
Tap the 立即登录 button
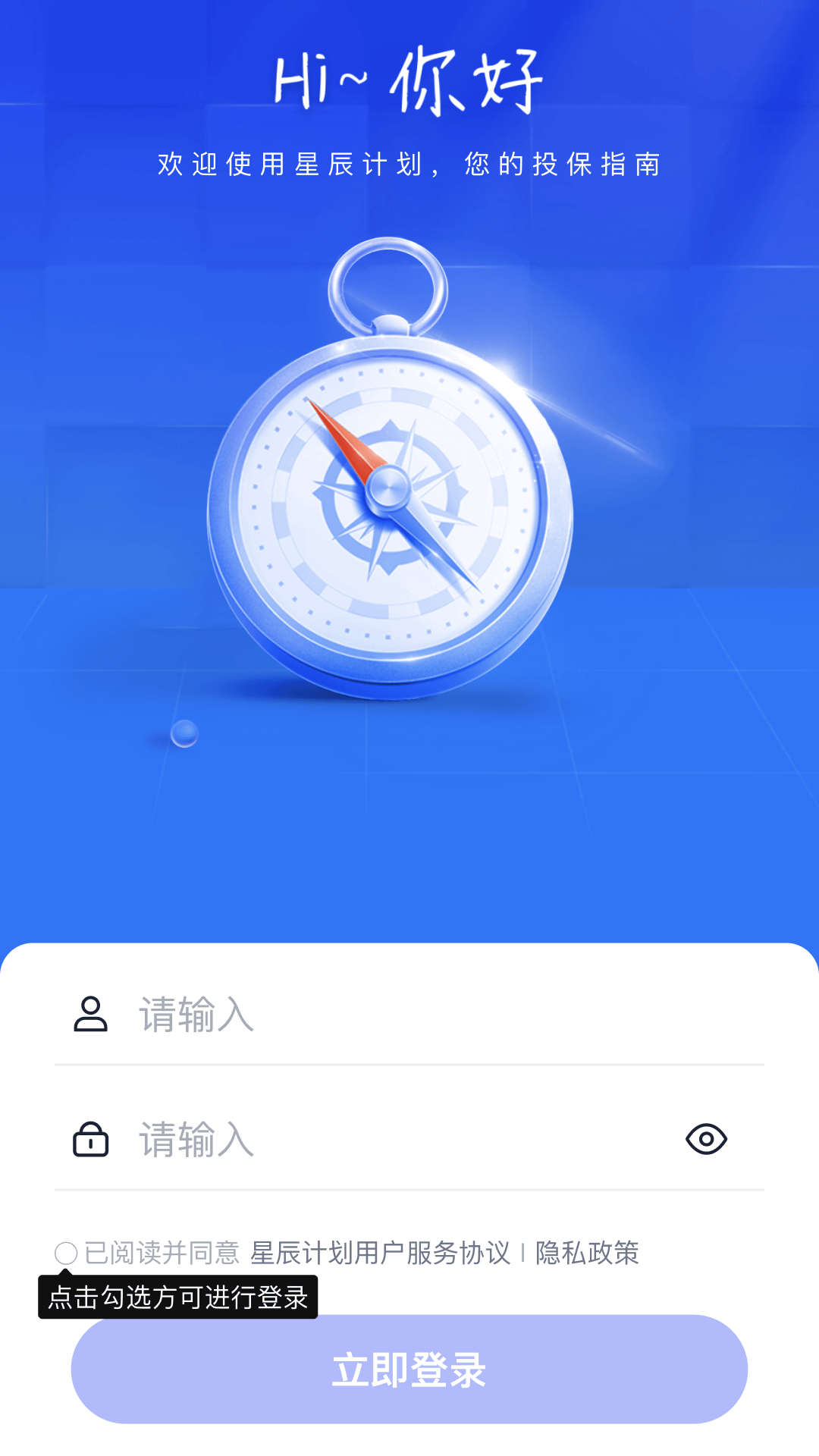coord(409,1370)
